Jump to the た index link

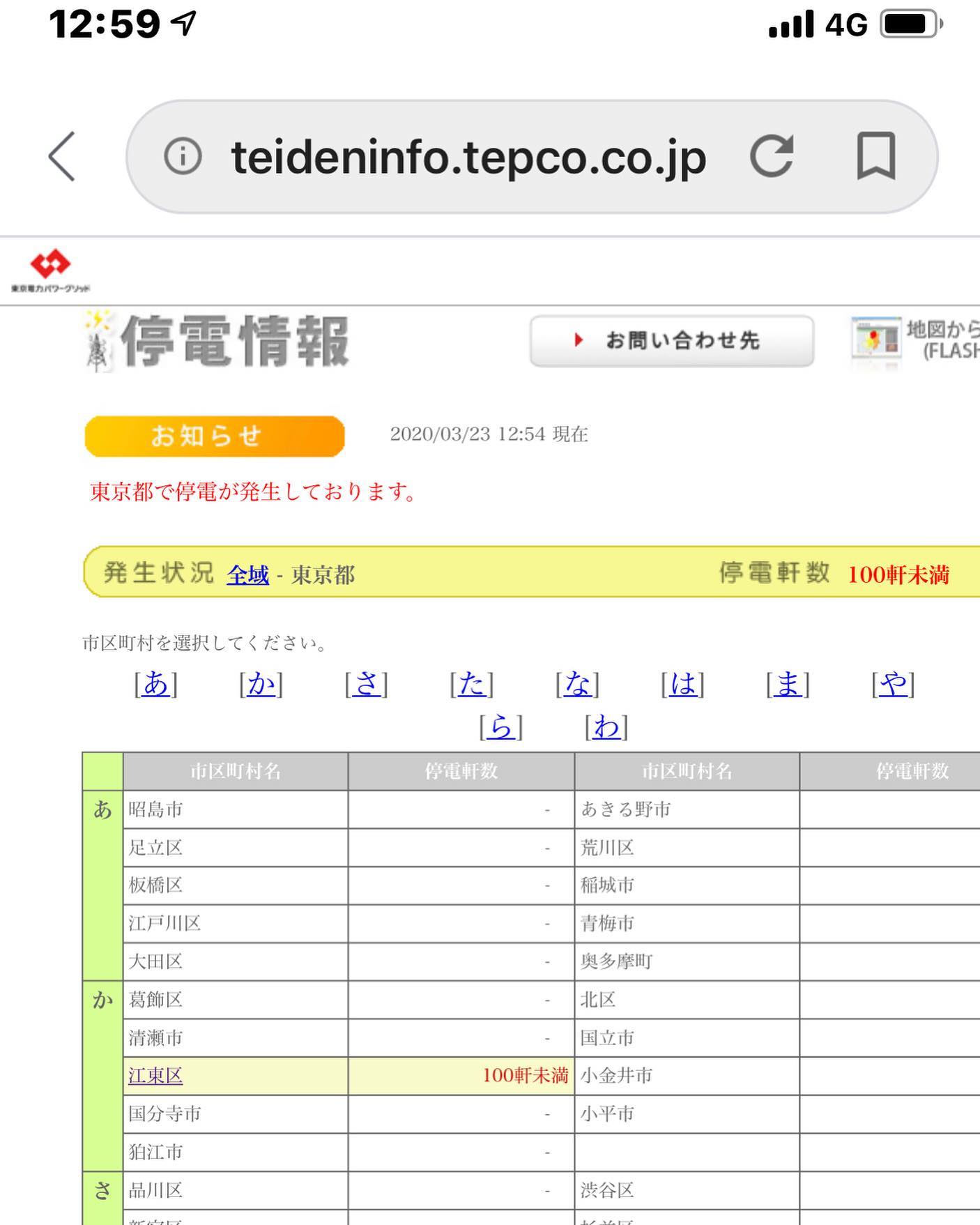[471, 684]
